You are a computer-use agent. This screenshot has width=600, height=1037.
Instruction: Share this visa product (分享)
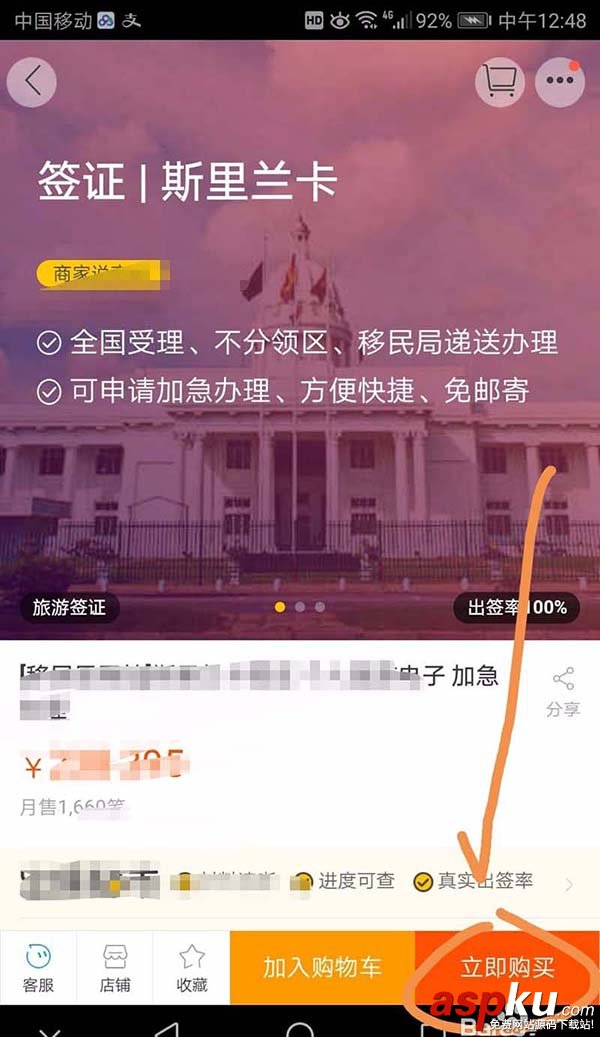(563, 692)
